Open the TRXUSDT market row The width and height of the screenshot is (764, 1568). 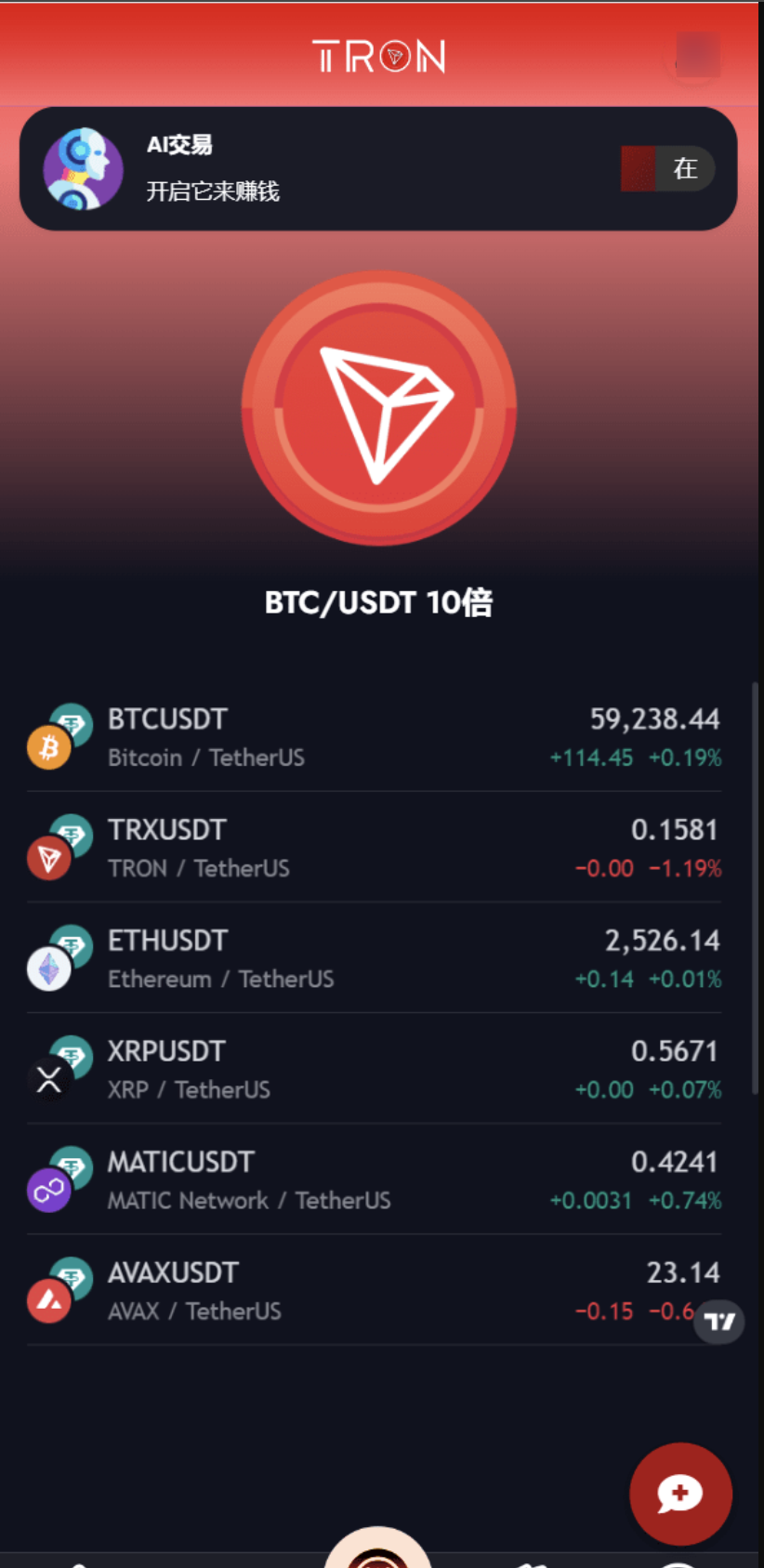point(374,848)
